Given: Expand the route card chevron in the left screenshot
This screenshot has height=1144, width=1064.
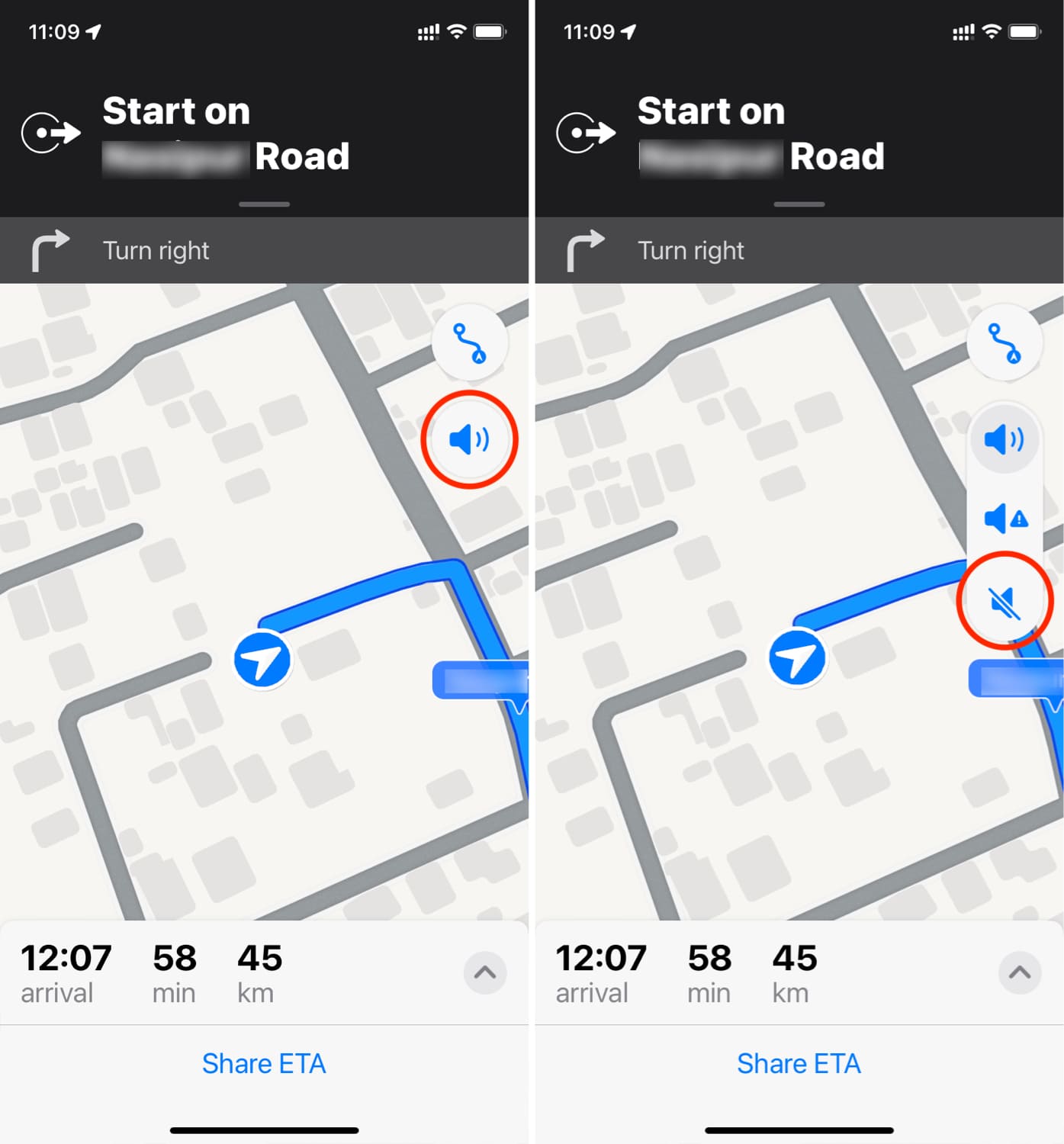Looking at the screenshot, I should point(485,972).
